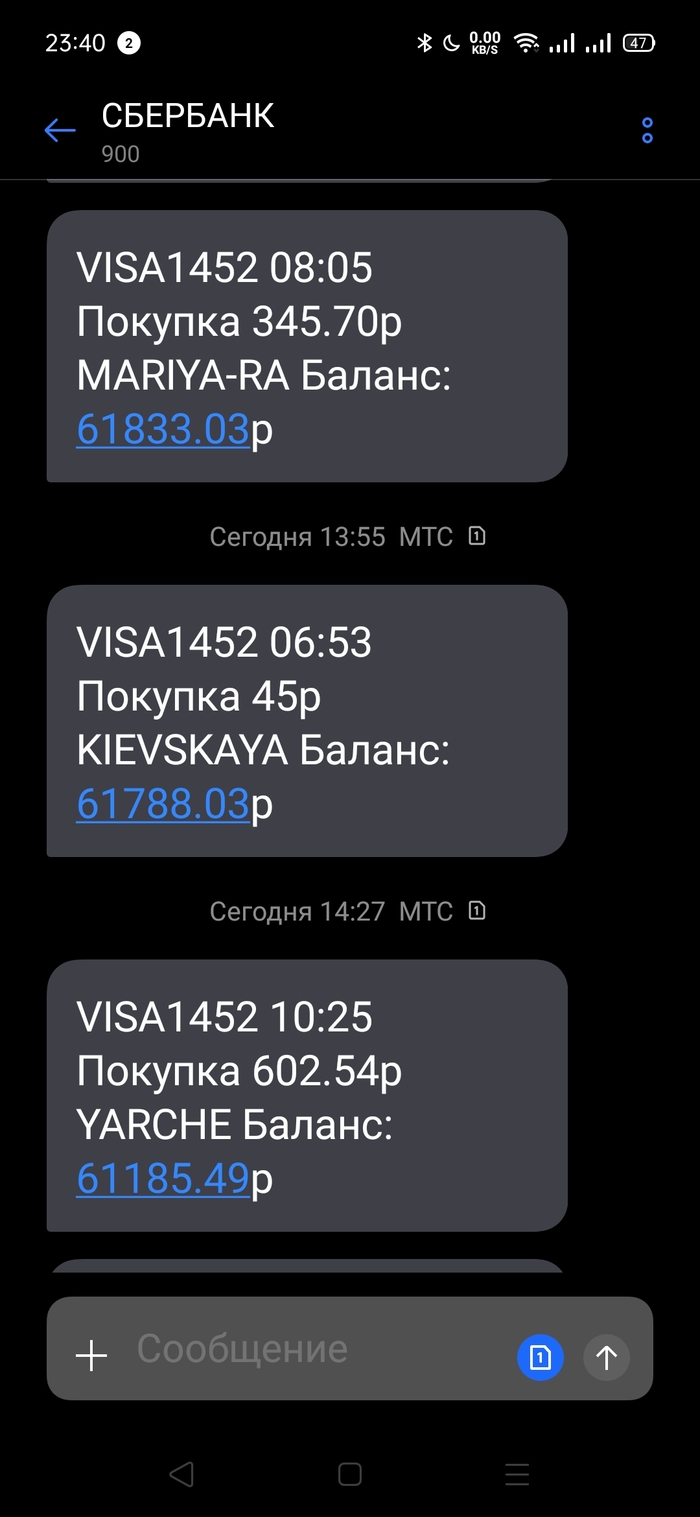
Task: Tap the linked amount 61185.49
Action: click(x=162, y=1180)
